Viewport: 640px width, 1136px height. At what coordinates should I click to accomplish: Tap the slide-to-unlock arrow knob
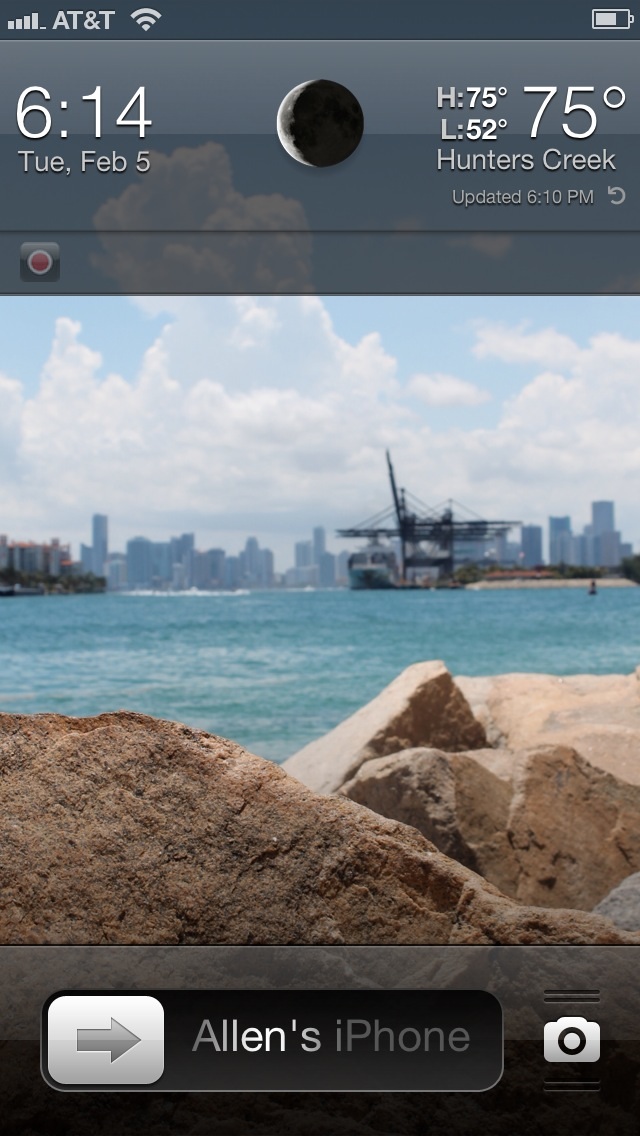pos(106,1040)
